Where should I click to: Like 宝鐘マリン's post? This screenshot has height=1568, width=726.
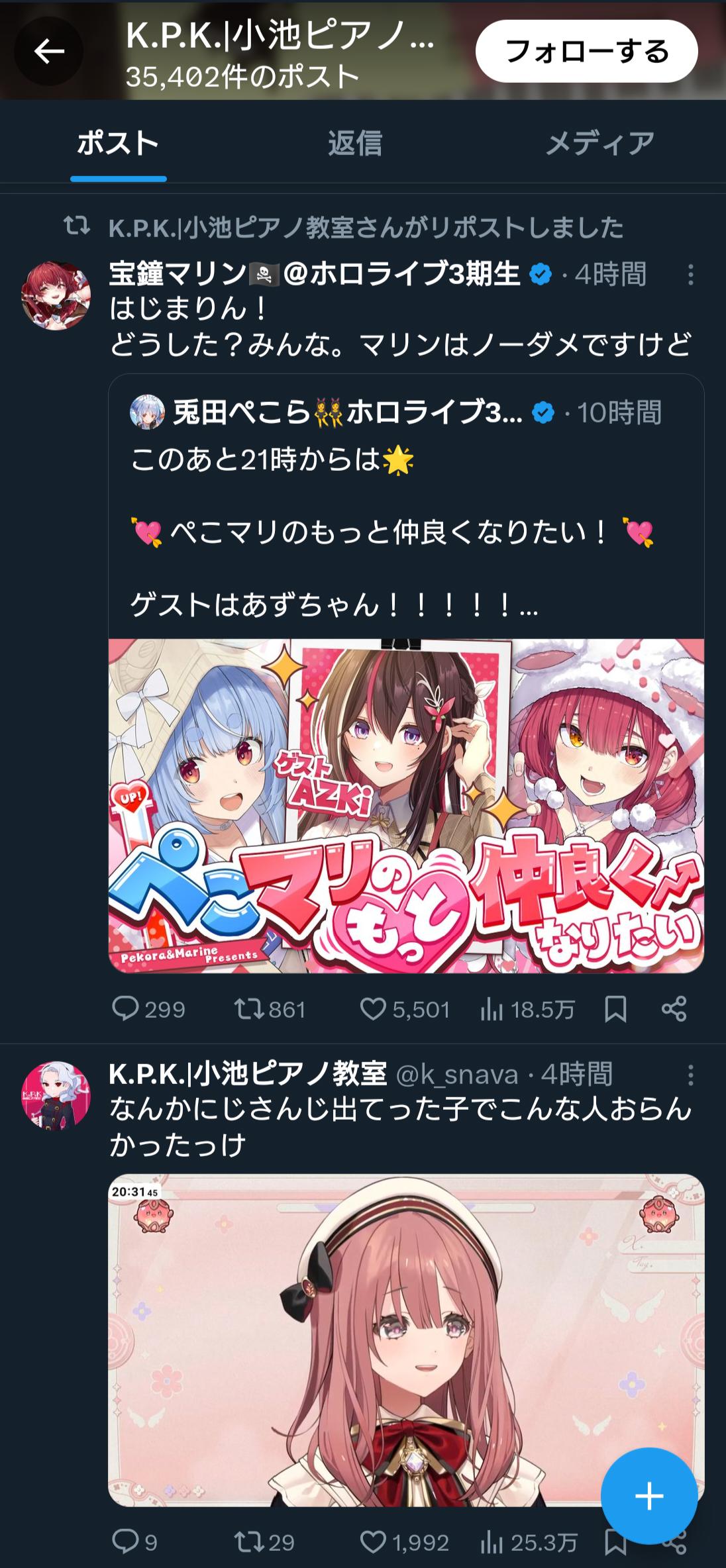tap(373, 1009)
